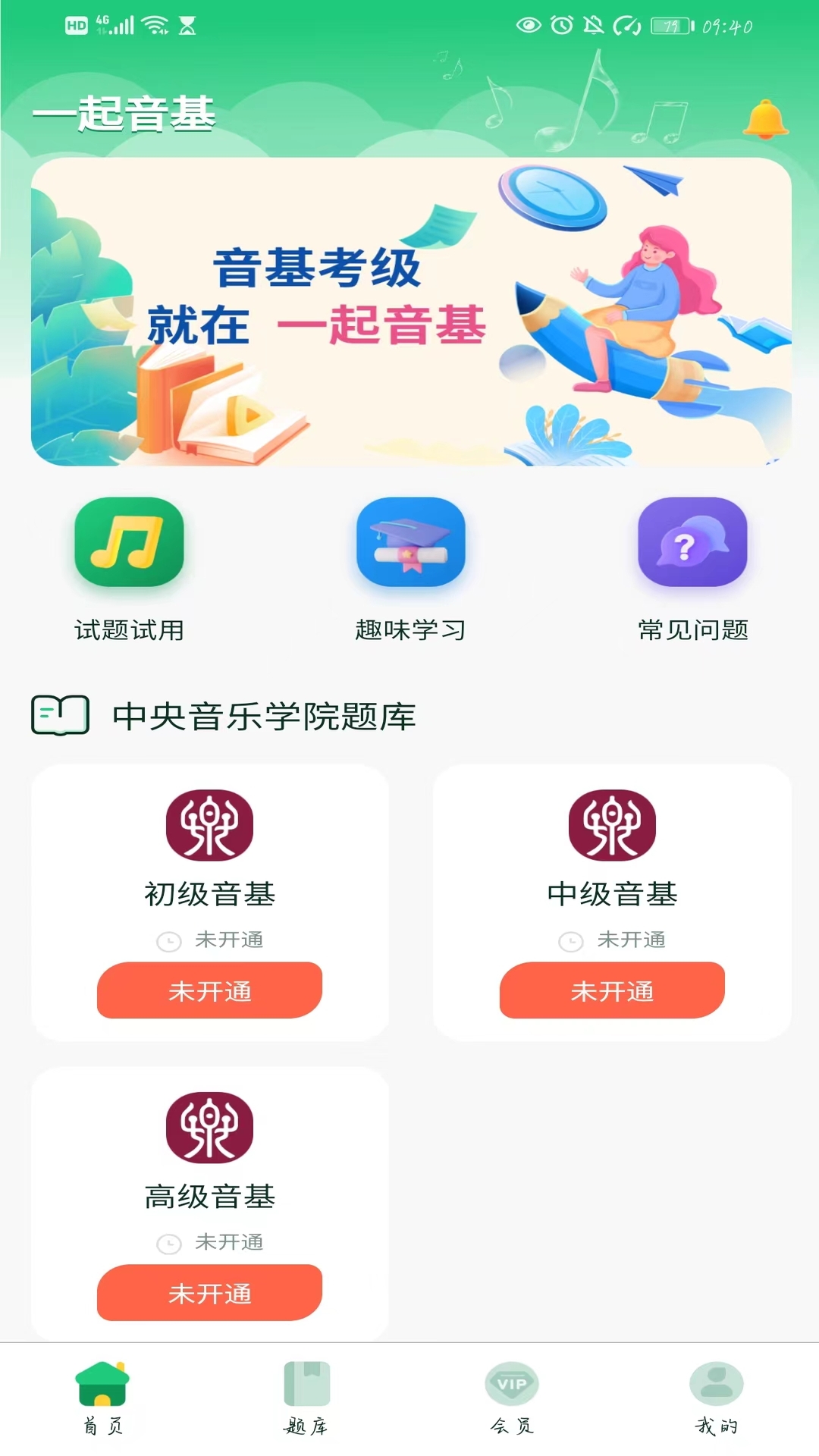819x1456 pixels.
Task: Tap 未开通 button under 高级音基
Action: (x=209, y=1292)
